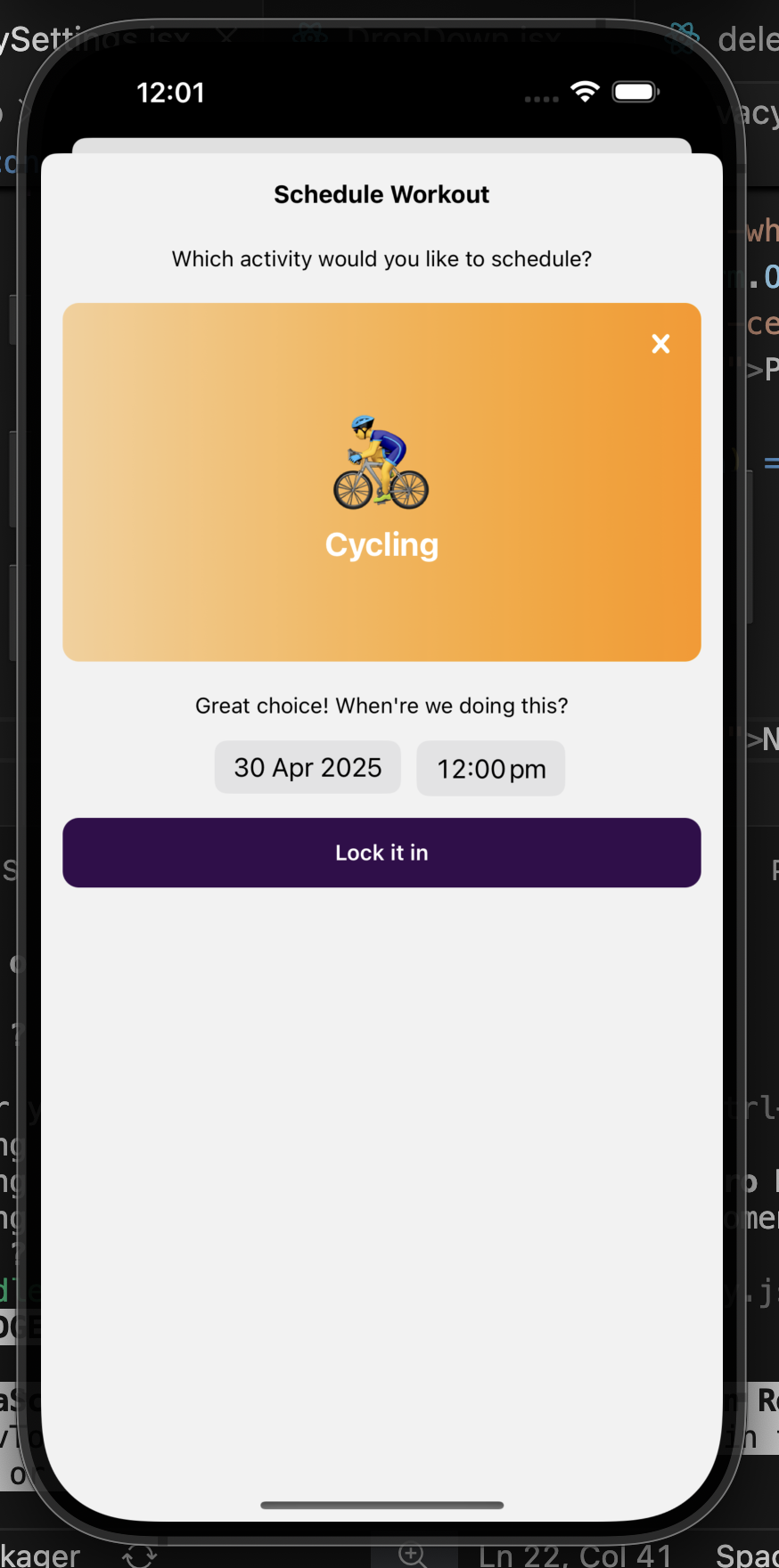The height and width of the screenshot is (1568, 779).
Task: Select the Cycling activity card
Action: click(381, 482)
